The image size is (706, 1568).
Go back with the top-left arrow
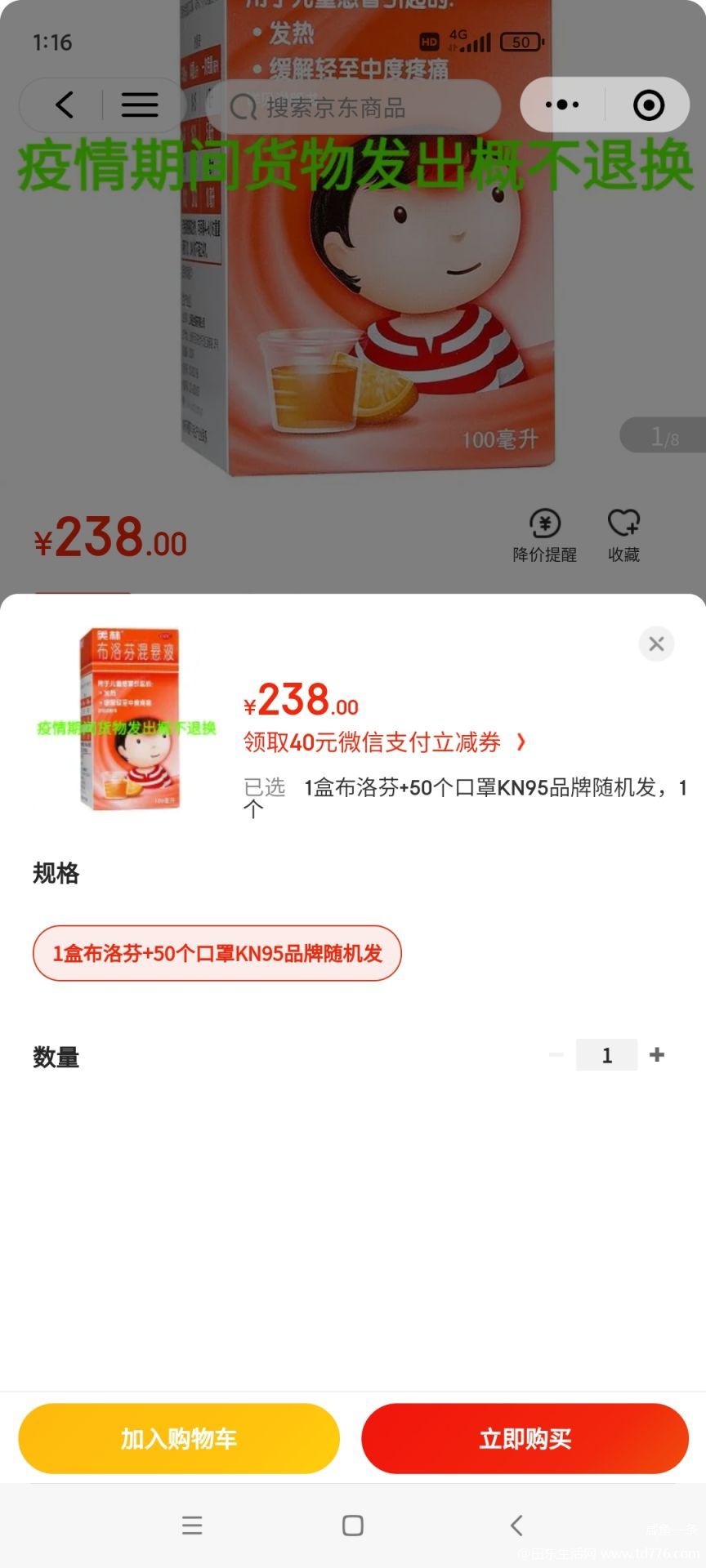tap(65, 105)
